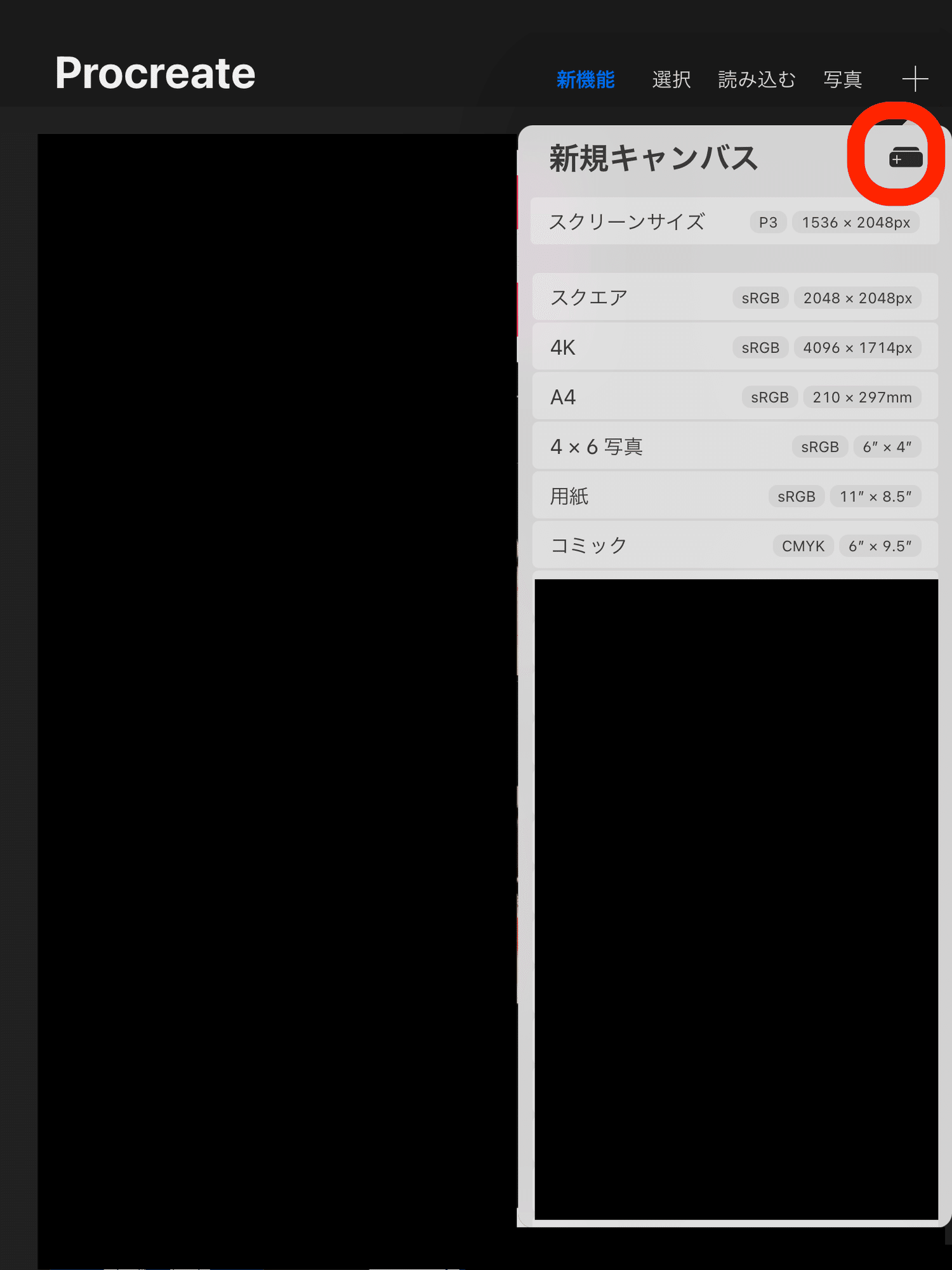Viewport: 952px width, 1270px height.
Task: Tap 読み込む to import a file
Action: coord(757,79)
